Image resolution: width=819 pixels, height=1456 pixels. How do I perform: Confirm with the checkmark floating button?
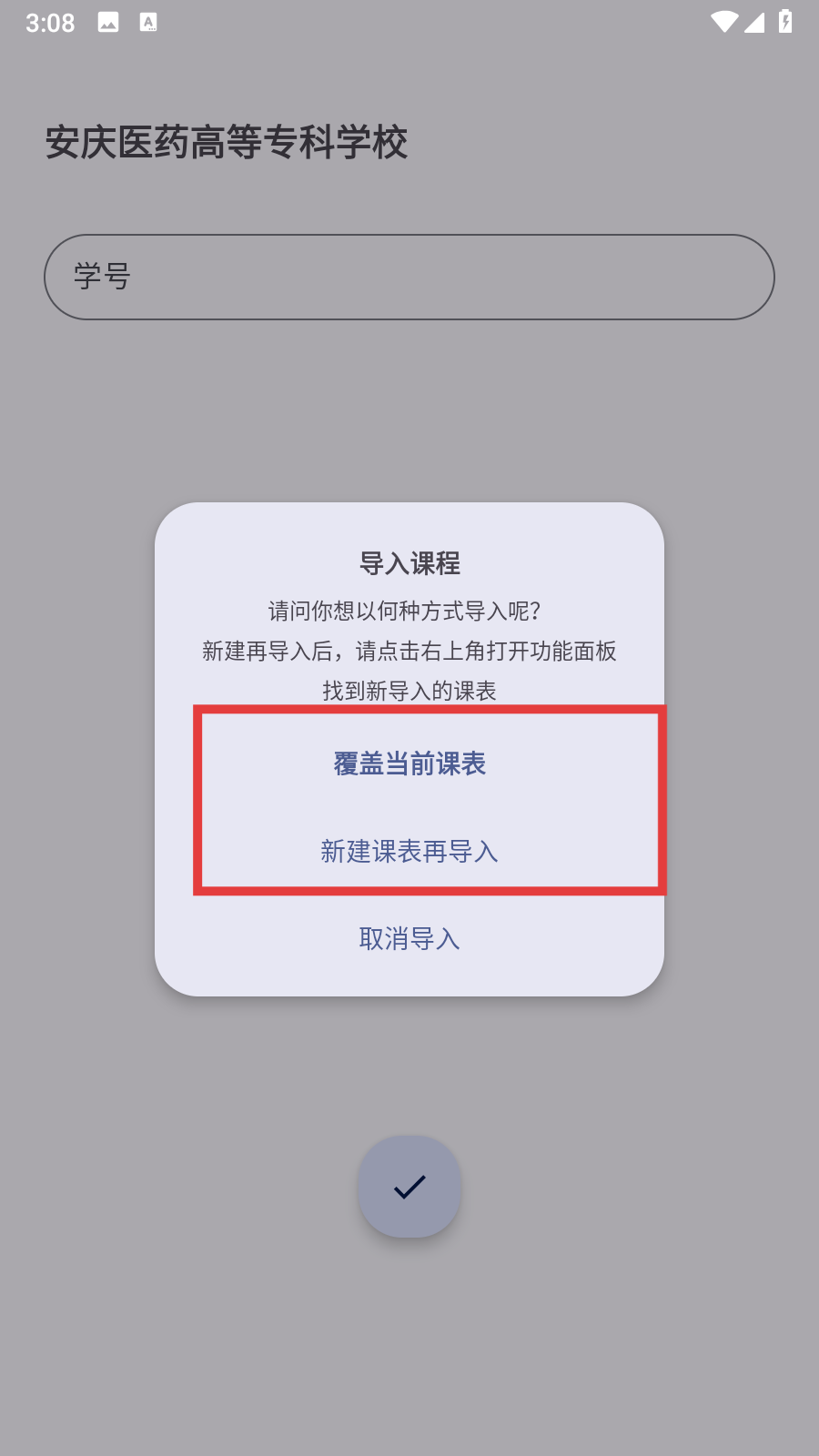[x=409, y=1187]
